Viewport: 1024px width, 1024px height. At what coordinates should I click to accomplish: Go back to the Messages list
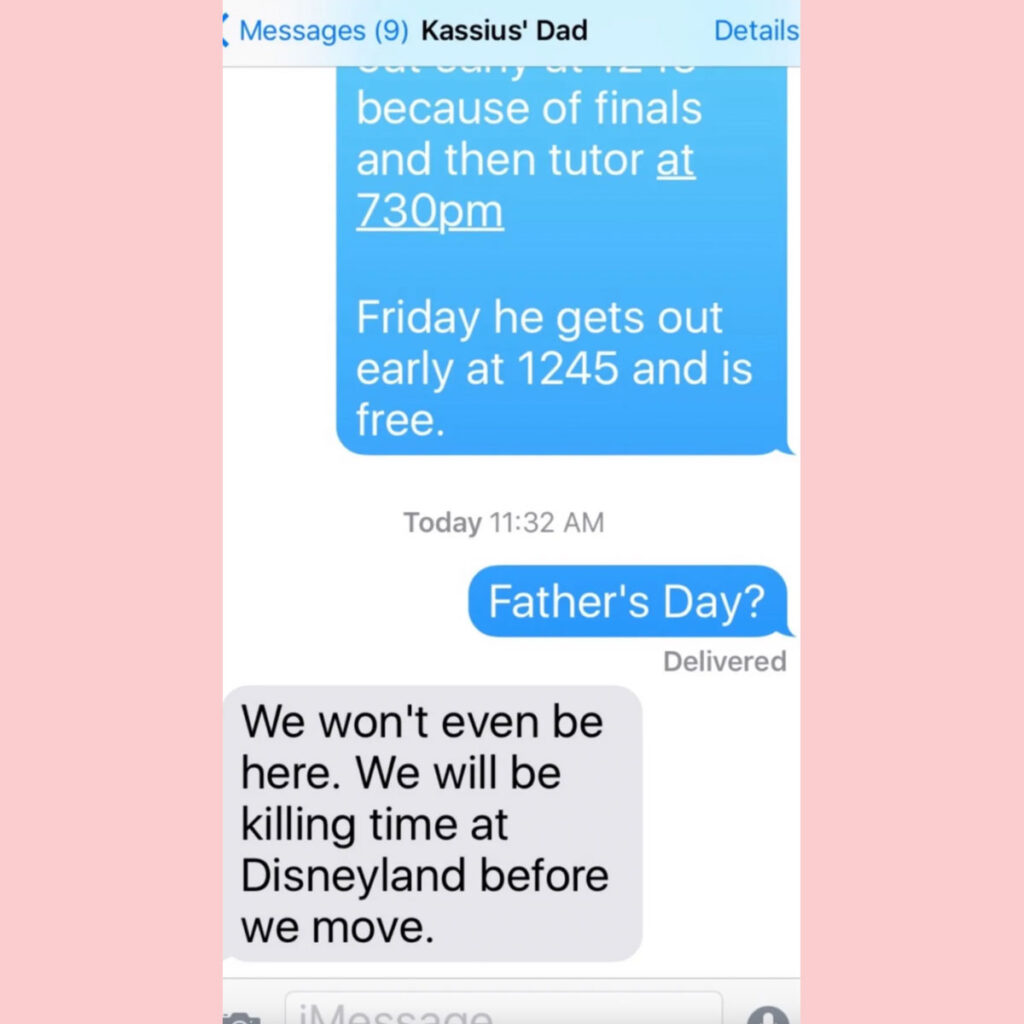(312, 31)
